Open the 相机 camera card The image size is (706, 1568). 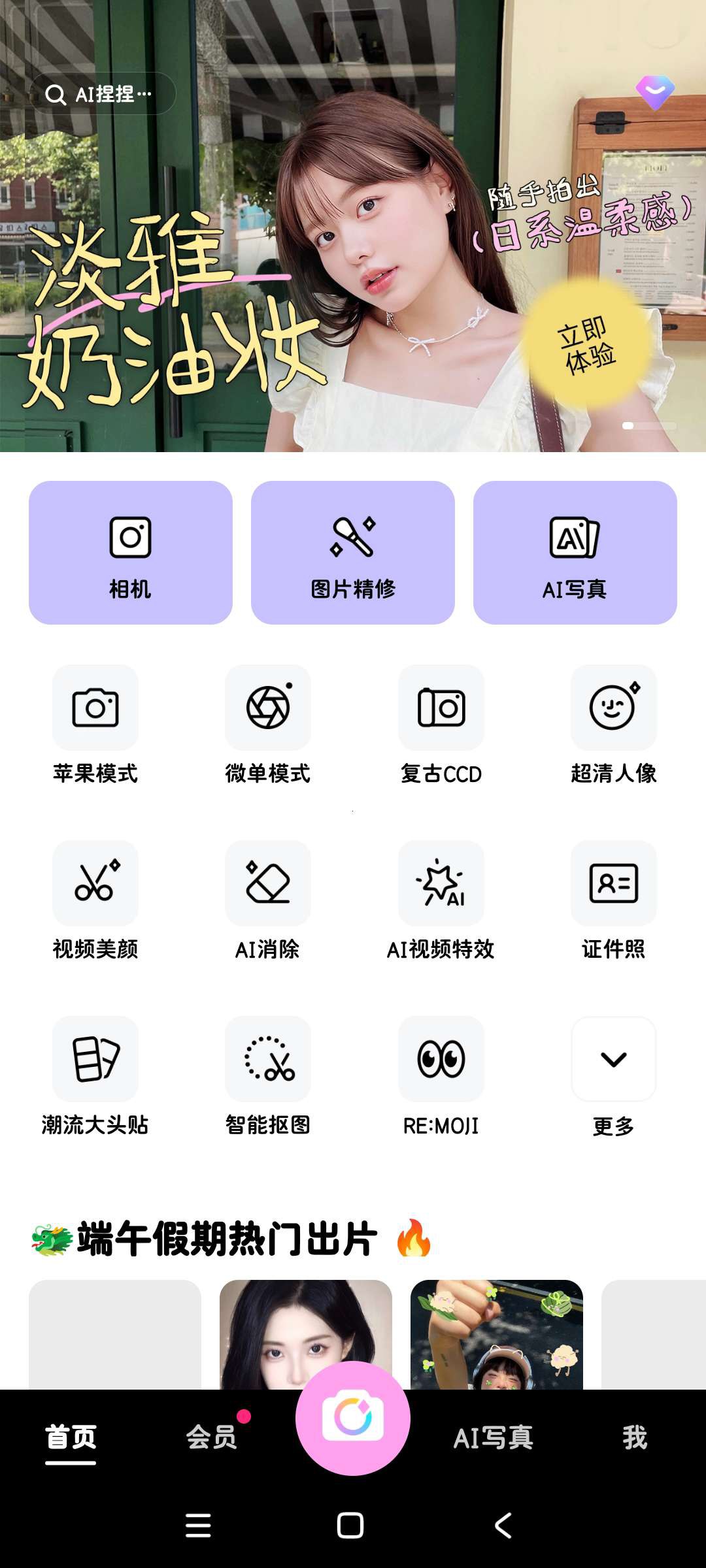(131, 553)
